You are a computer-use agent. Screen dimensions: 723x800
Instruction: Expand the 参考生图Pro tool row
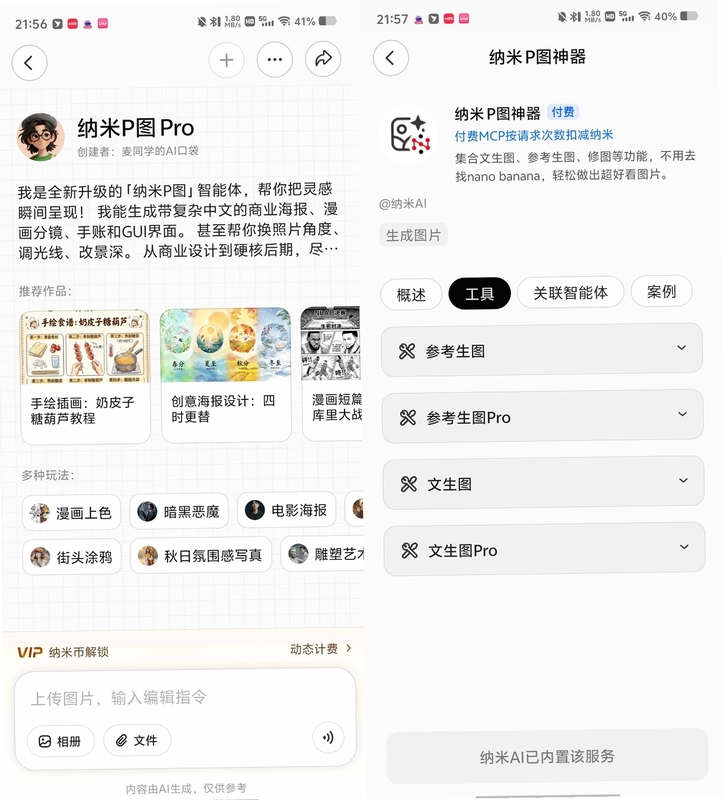(542, 416)
